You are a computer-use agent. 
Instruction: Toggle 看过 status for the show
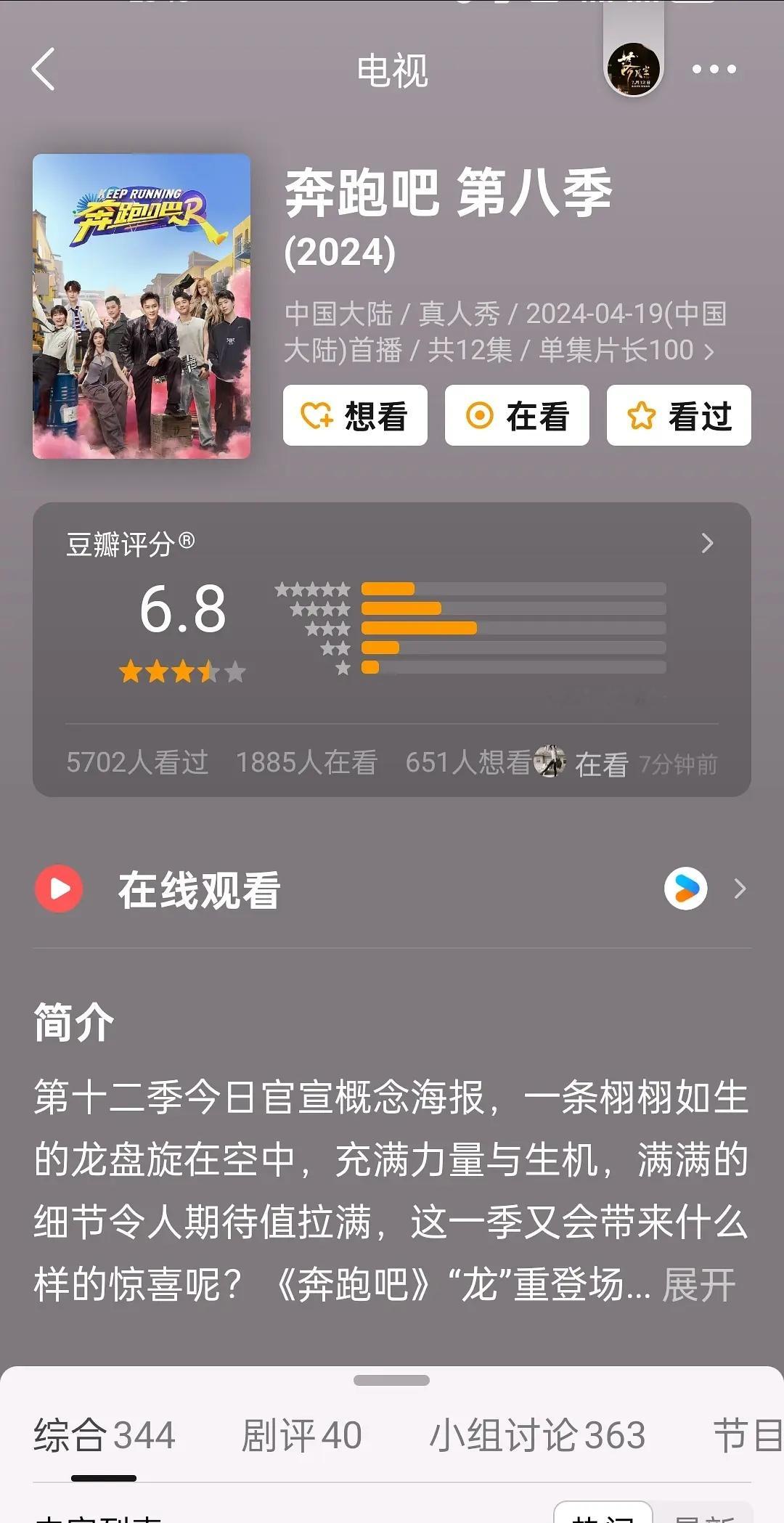[x=677, y=415]
